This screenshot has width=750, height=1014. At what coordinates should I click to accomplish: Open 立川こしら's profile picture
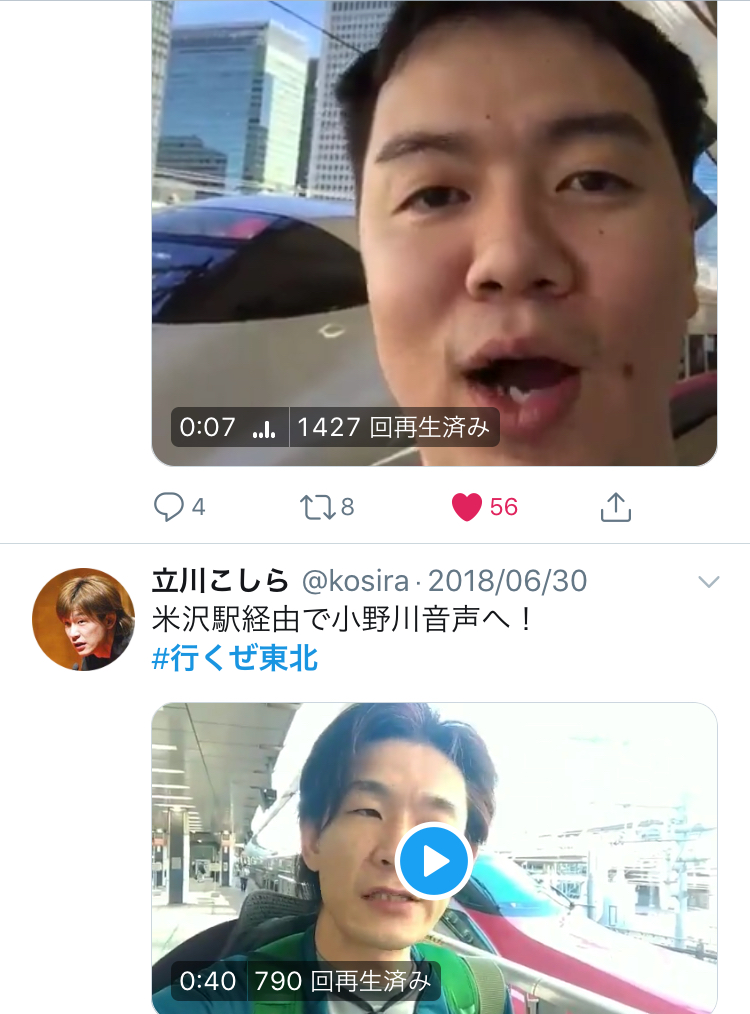coord(84,619)
